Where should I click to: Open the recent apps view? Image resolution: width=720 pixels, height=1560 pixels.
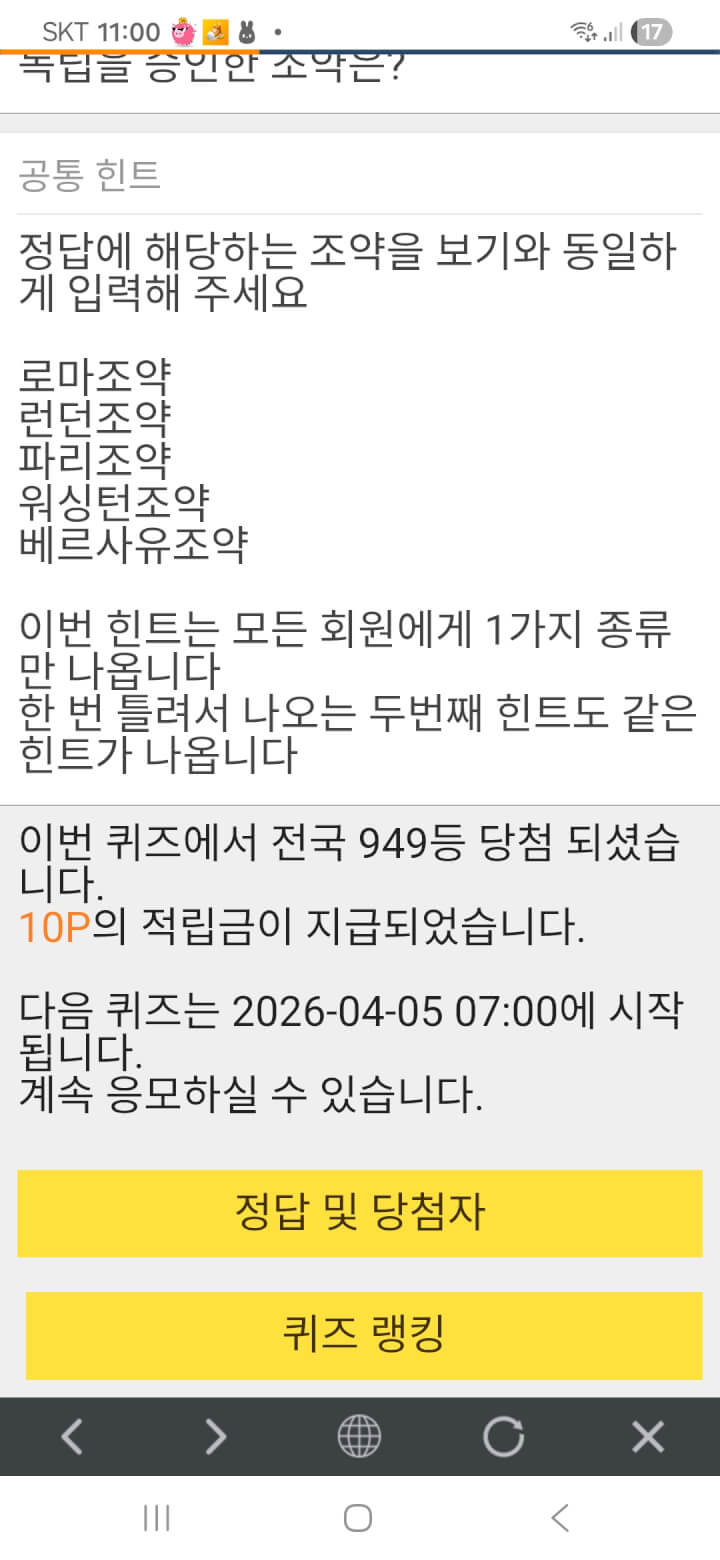click(x=157, y=1518)
